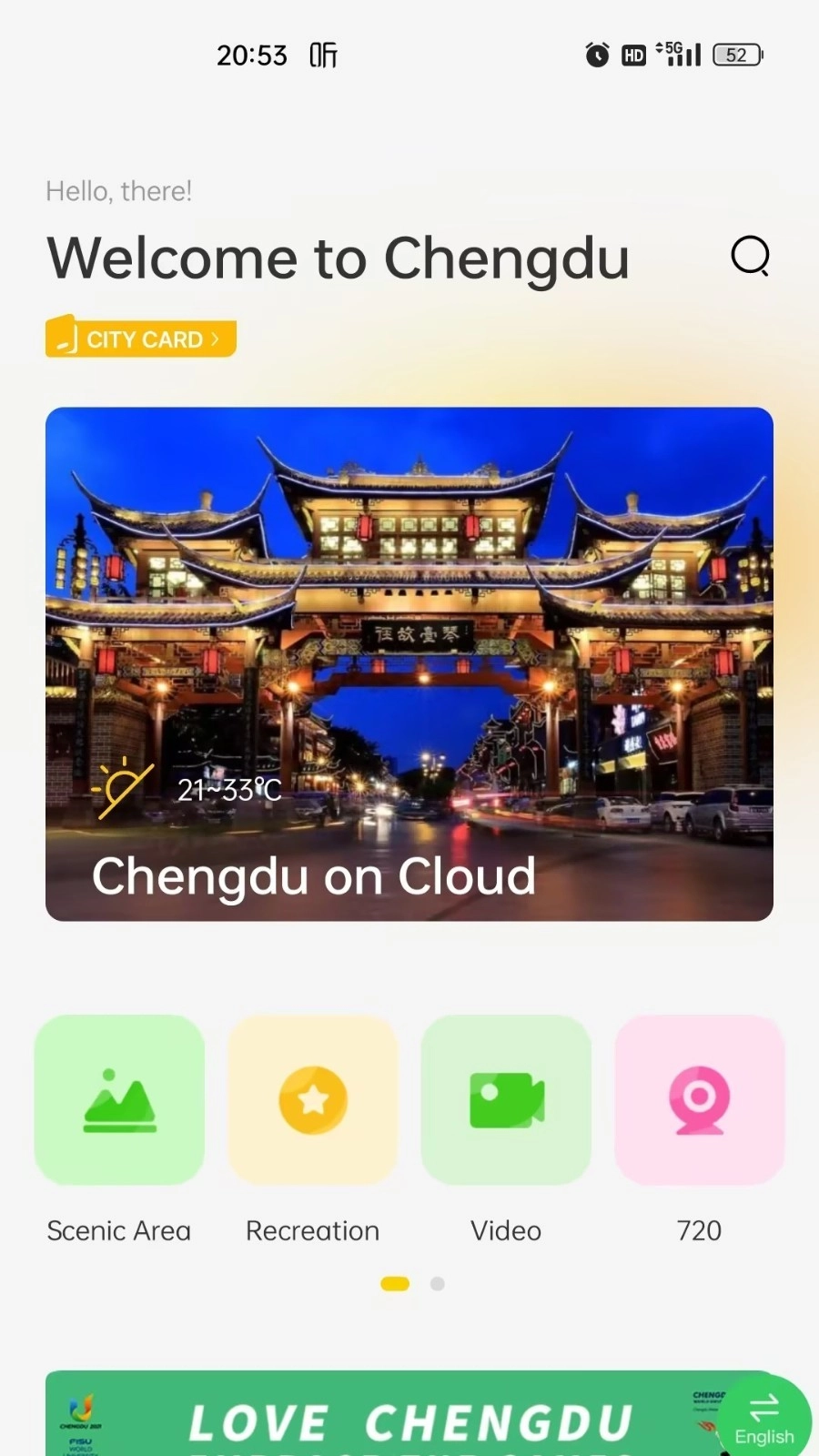Tap the alarm clock icon in status bar
Screen dimensions: 819x1456
pos(596,55)
